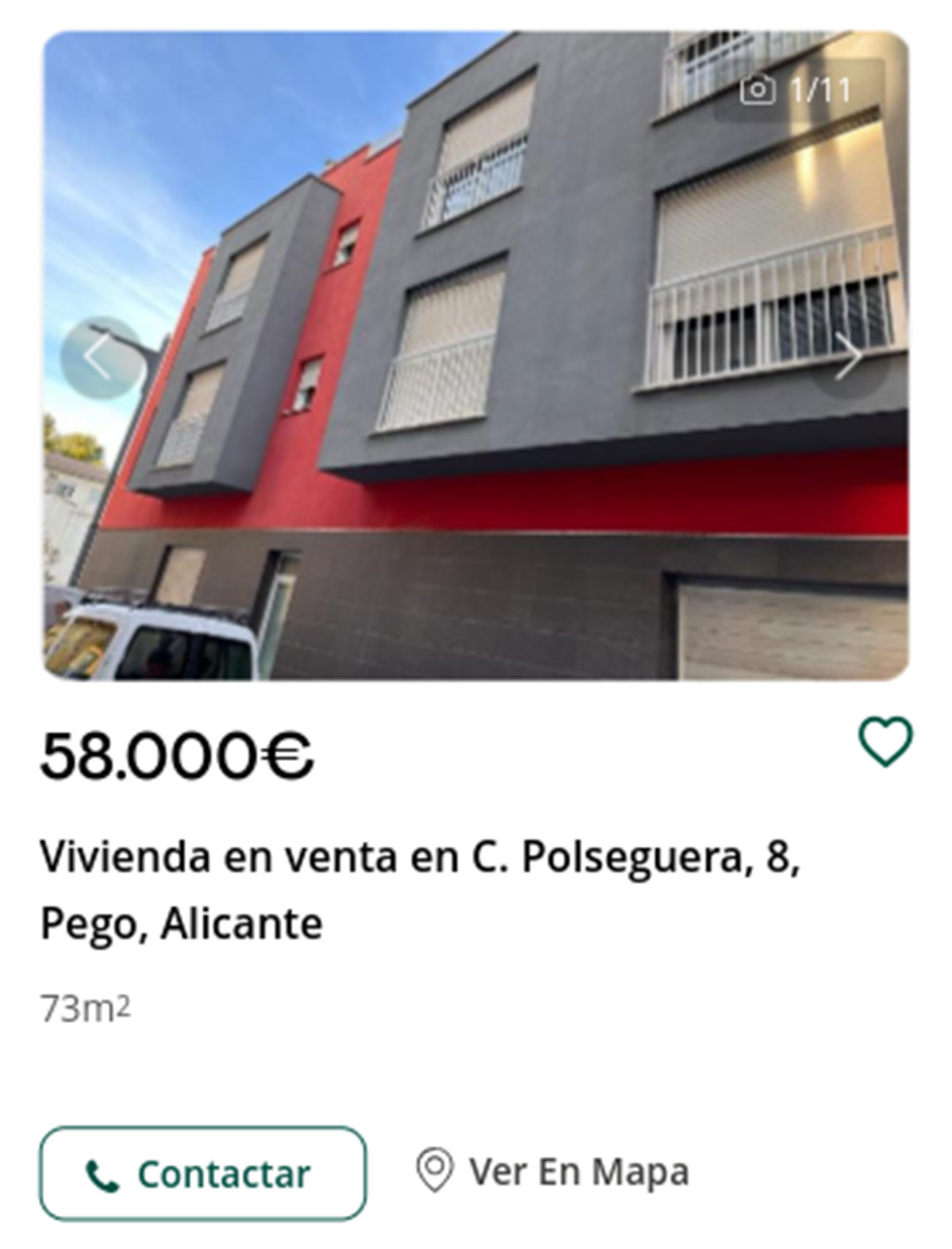Save this listing with the heart icon
Viewport: 952px width, 1249px height.
click(x=885, y=742)
